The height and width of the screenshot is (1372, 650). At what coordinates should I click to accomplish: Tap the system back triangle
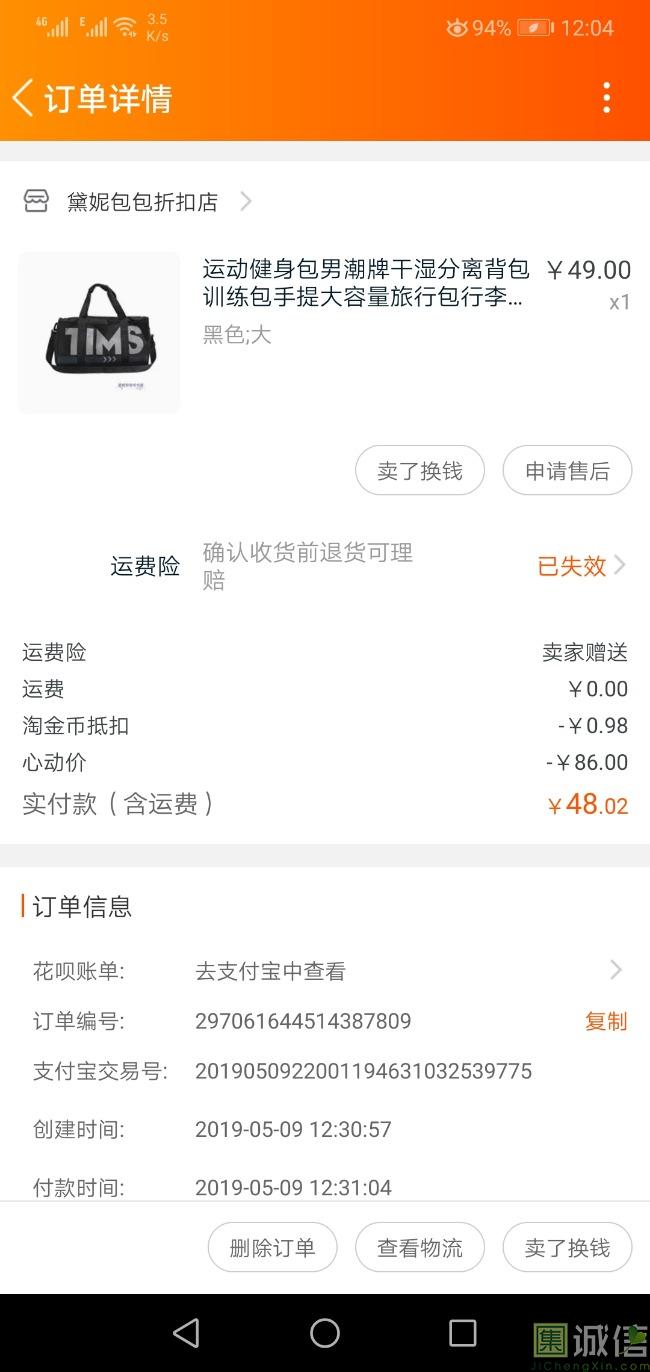coord(186,1333)
